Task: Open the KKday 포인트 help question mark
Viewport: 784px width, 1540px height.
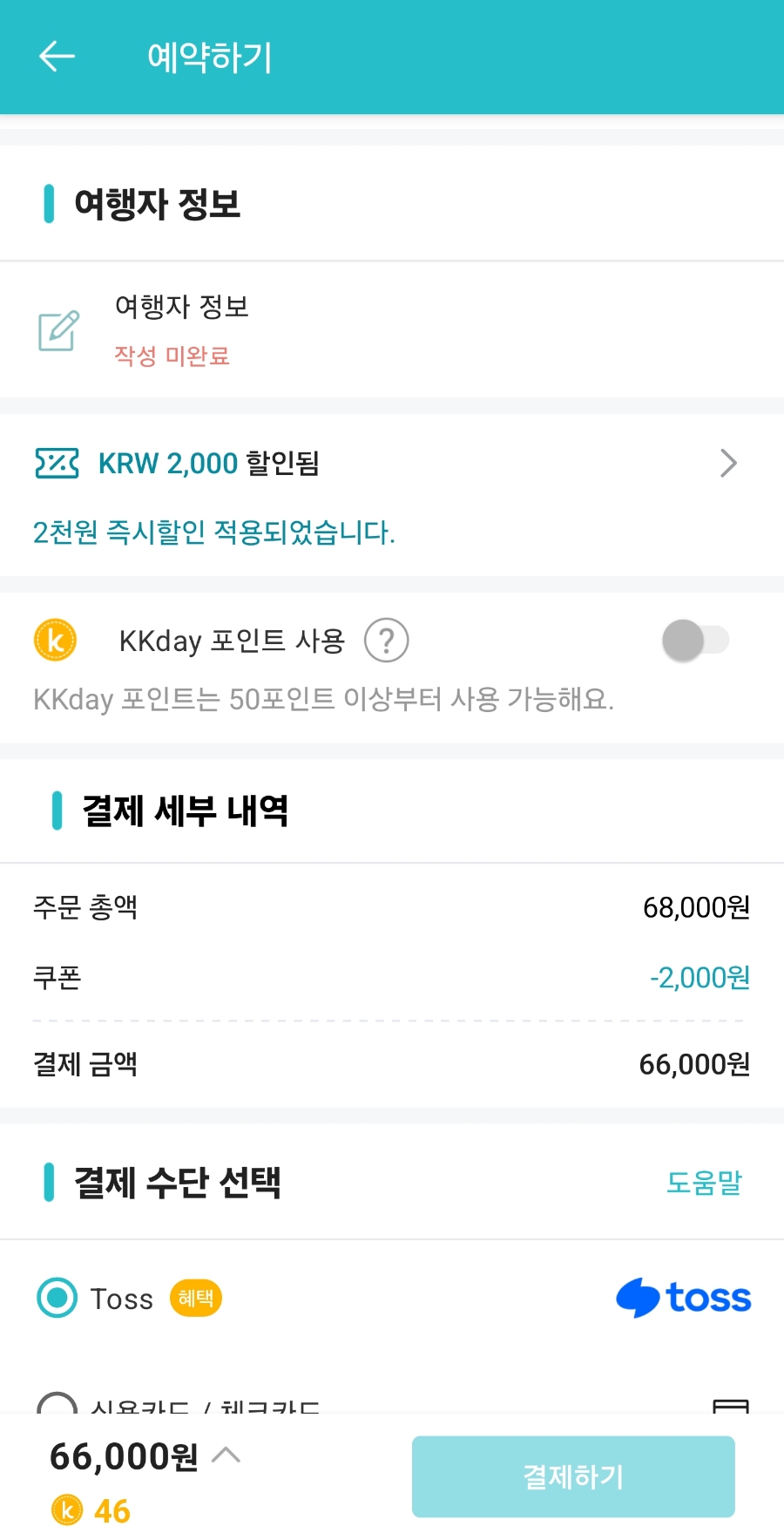Action: 386,641
